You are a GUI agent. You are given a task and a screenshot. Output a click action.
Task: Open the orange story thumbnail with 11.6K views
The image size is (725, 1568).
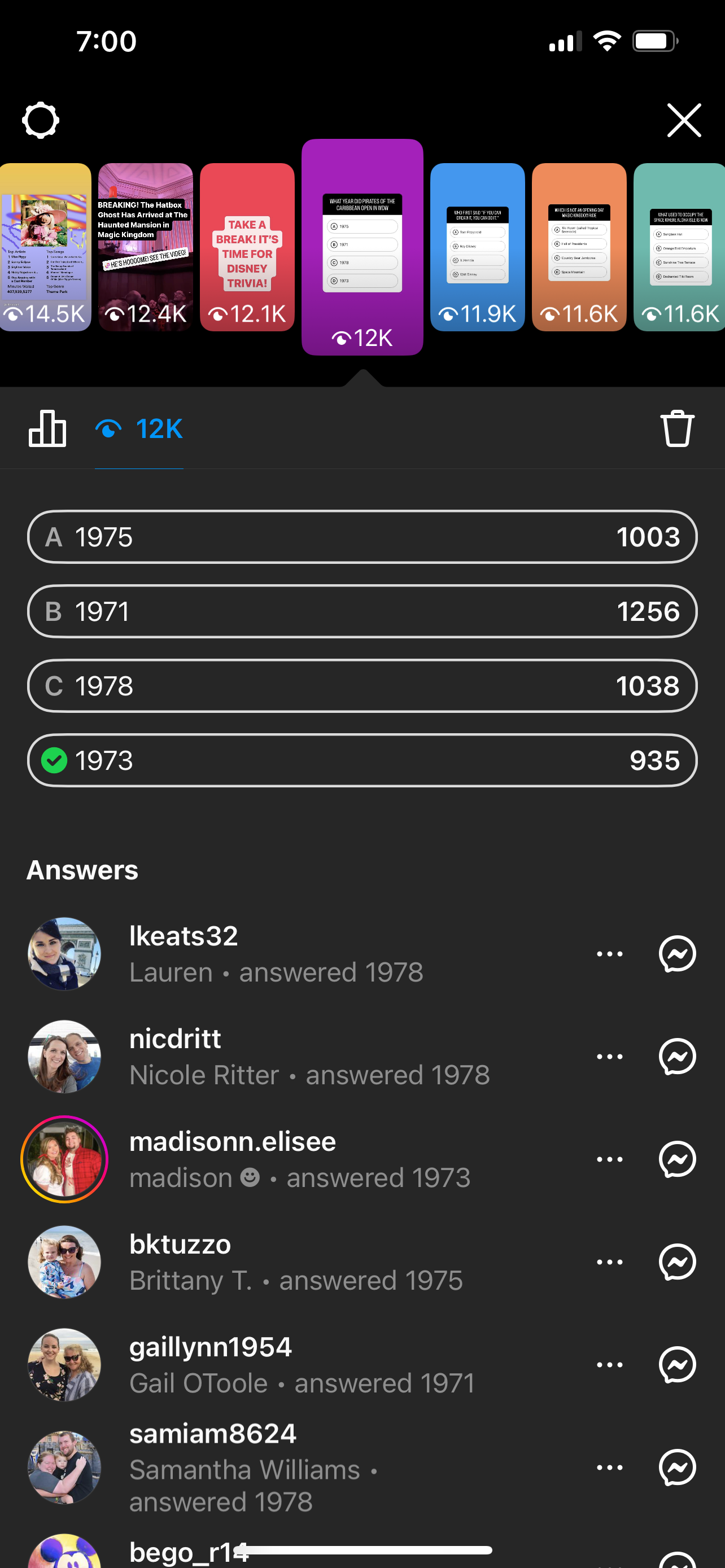(x=579, y=247)
